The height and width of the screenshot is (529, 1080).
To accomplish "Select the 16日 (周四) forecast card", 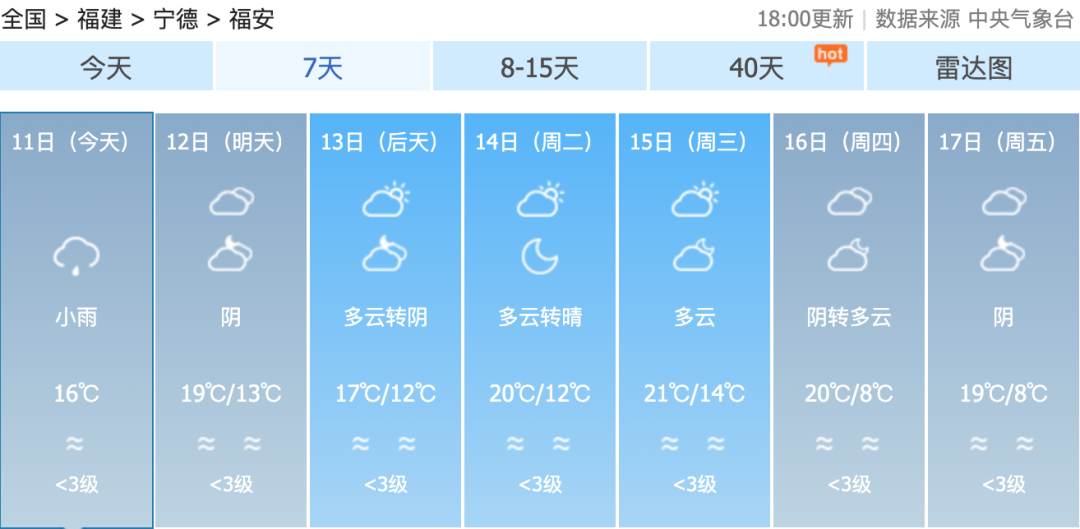I will pyautogui.click(x=849, y=320).
